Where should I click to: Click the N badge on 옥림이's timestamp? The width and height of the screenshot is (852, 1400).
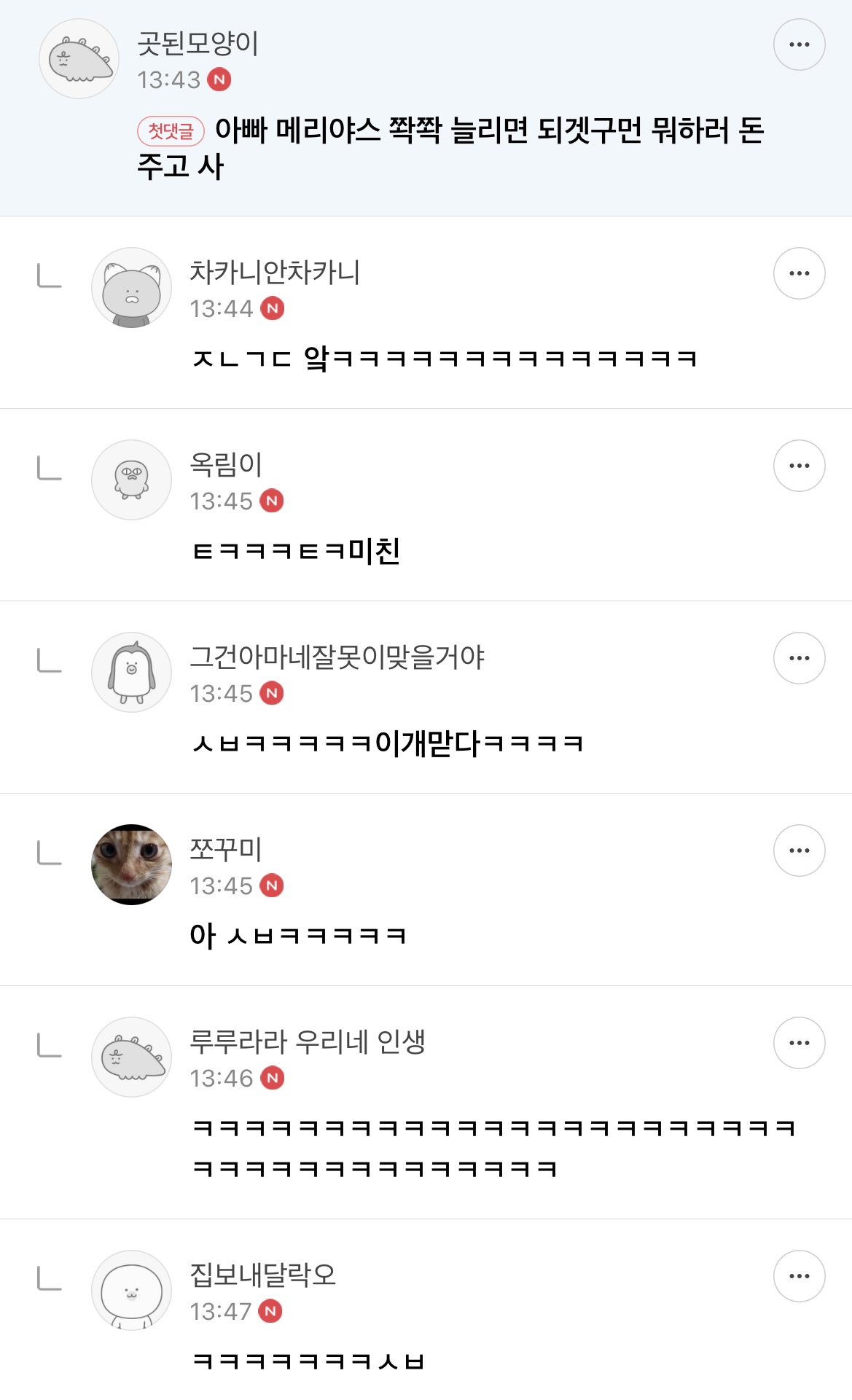pyautogui.click(x=273, y=501)
